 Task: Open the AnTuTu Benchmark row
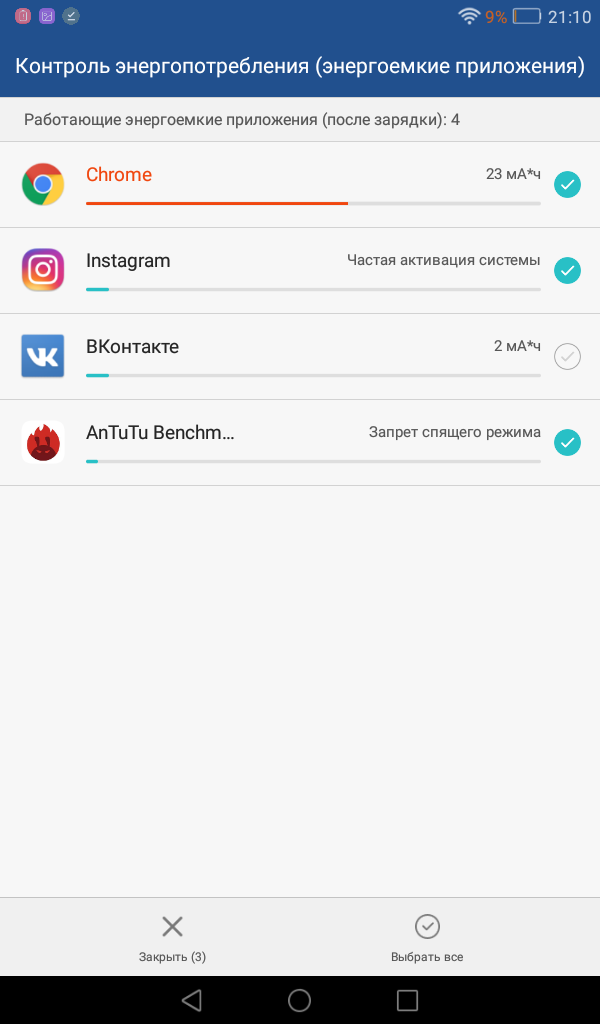[300, 443]
